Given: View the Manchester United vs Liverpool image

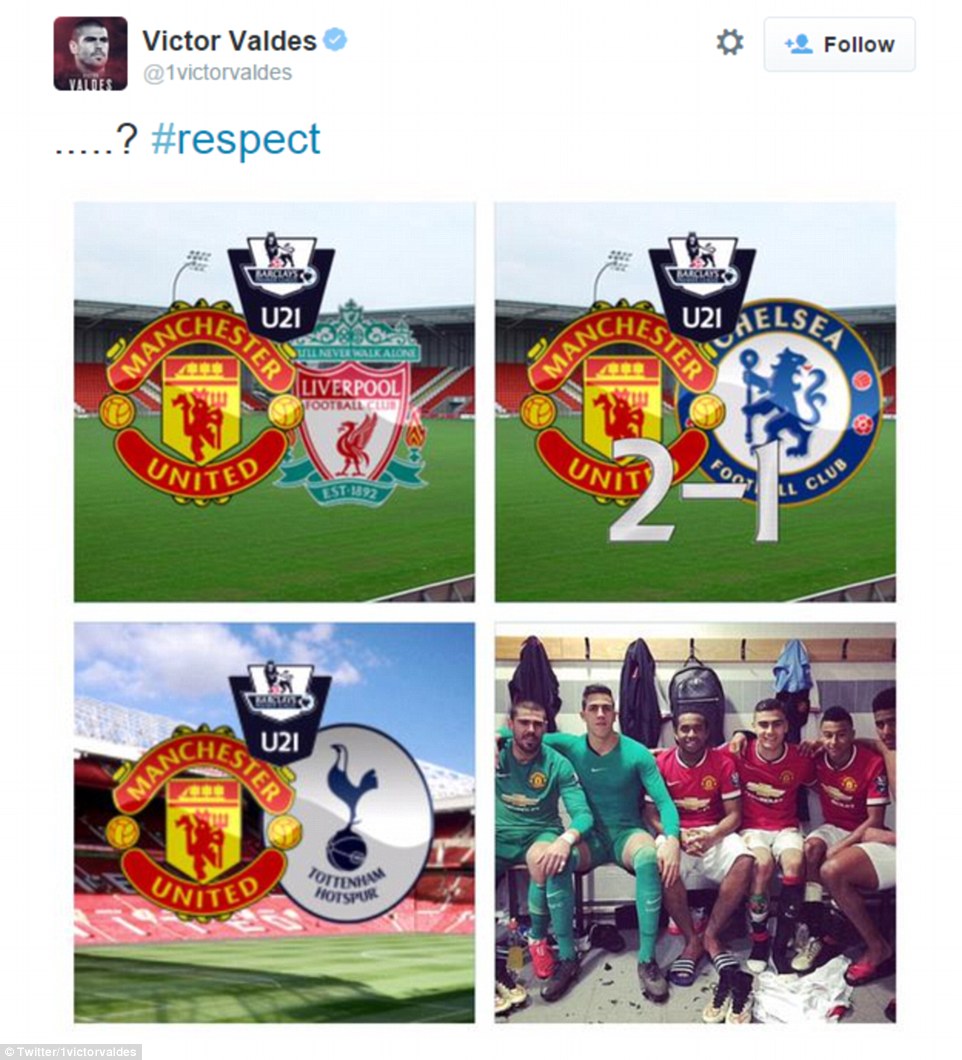Looking at the screenshot, I should tap(274, 401).
